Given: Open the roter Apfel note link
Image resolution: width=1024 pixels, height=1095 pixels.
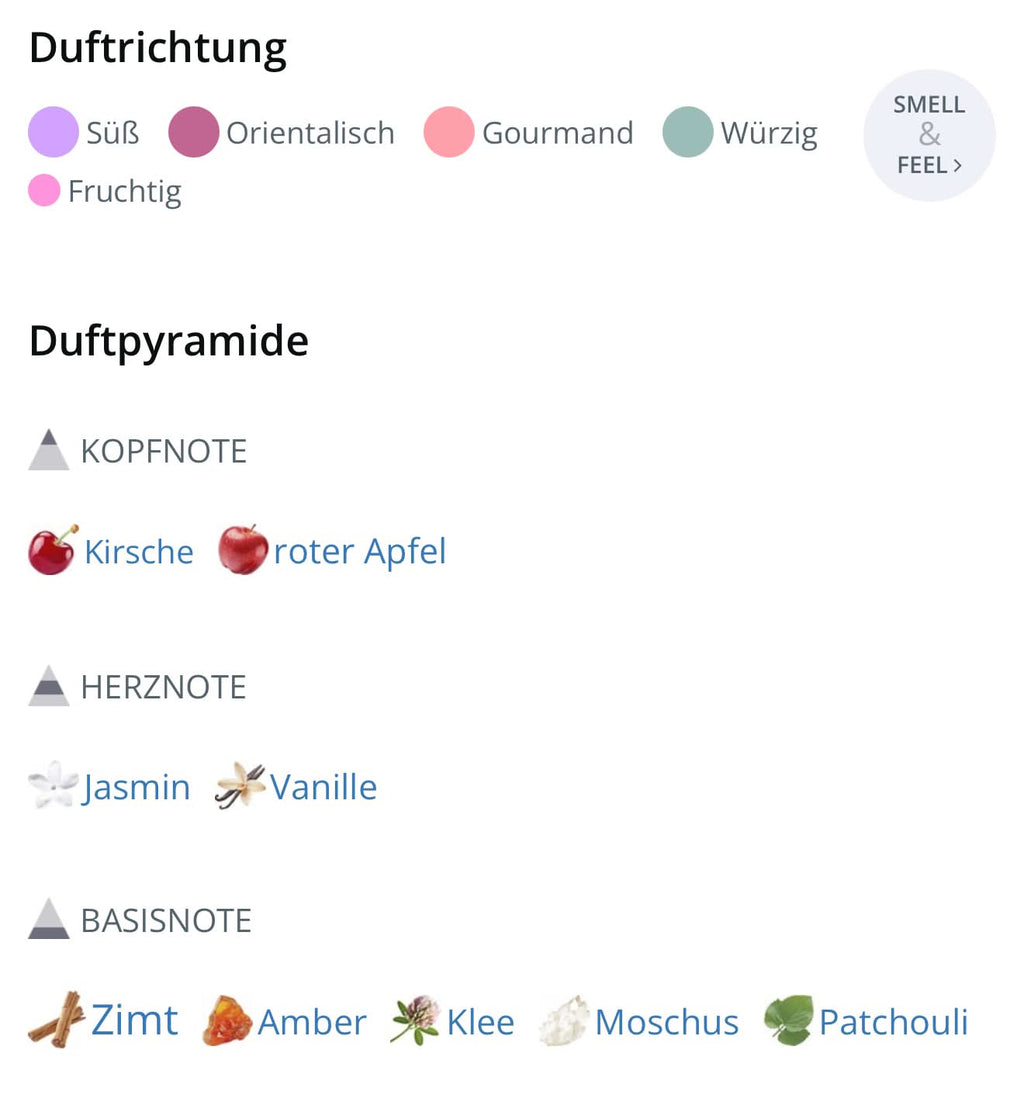Looking at the screenshot, I should [359, 552].
